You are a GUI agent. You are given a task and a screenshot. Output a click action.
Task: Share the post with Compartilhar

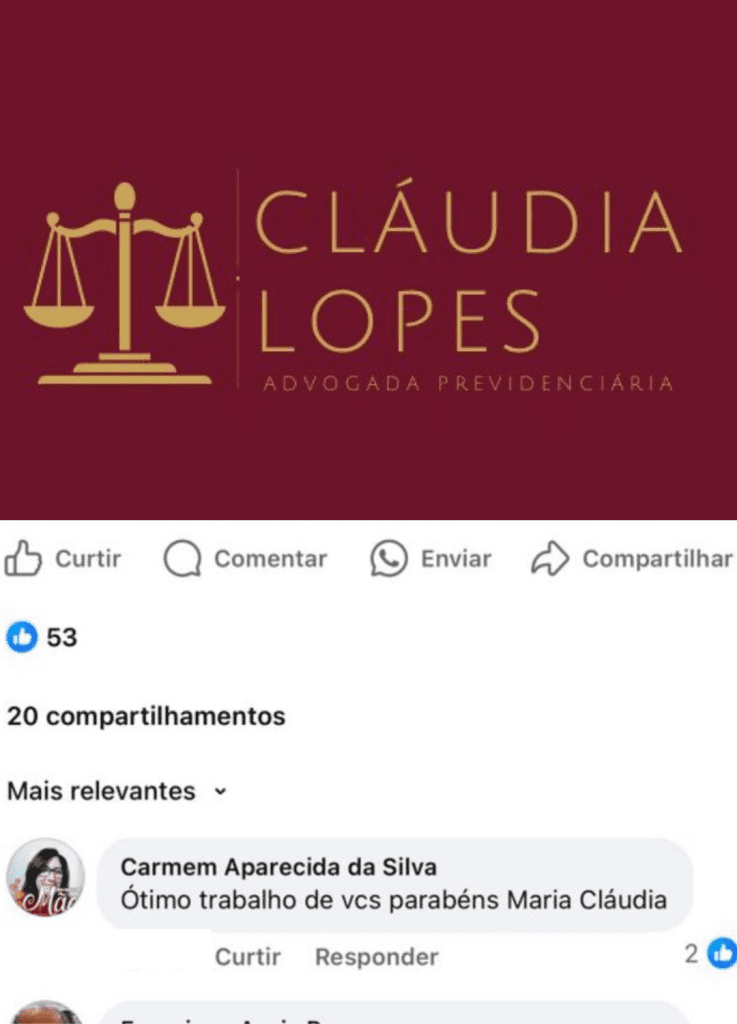632,559
